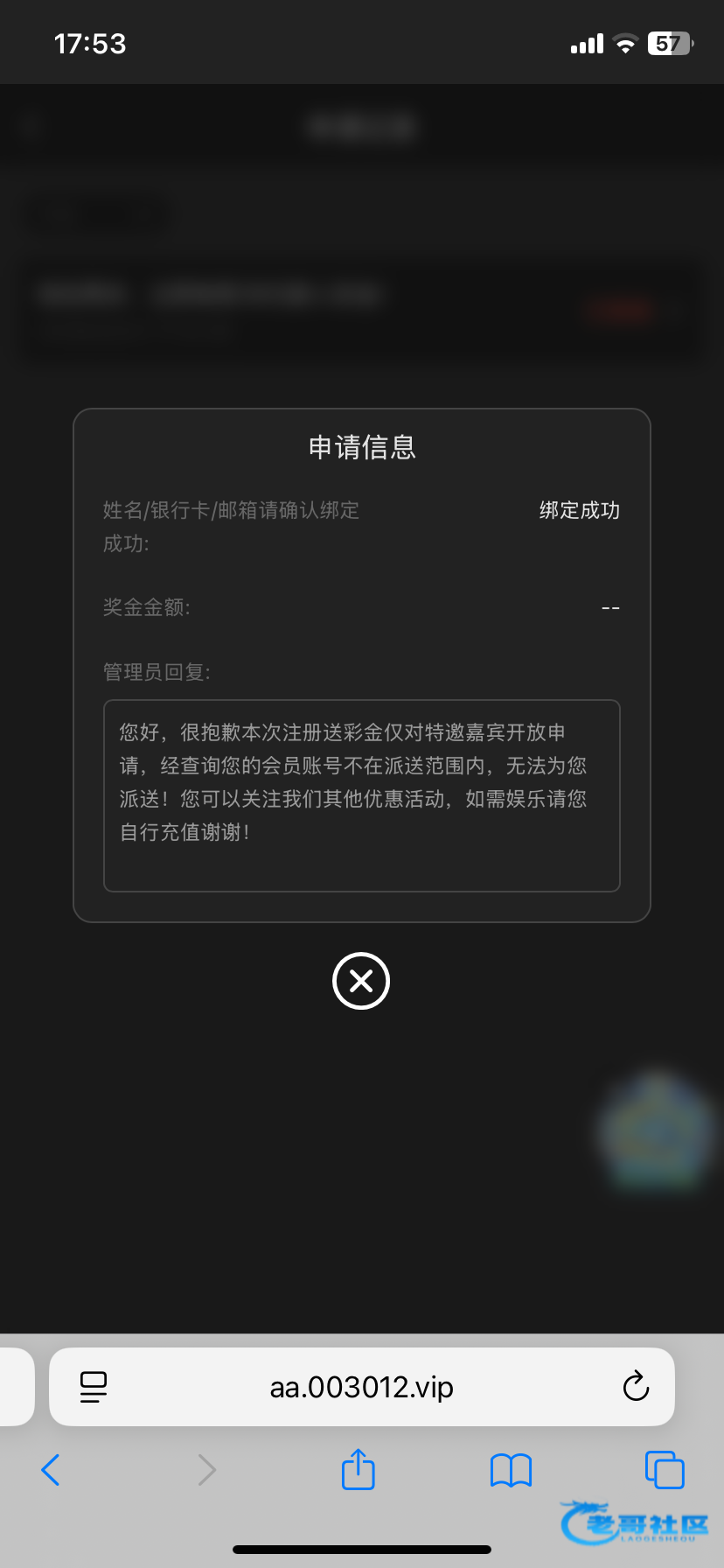Reload the current web page
Screen dimensions: 724x1568
[636, 1386]
